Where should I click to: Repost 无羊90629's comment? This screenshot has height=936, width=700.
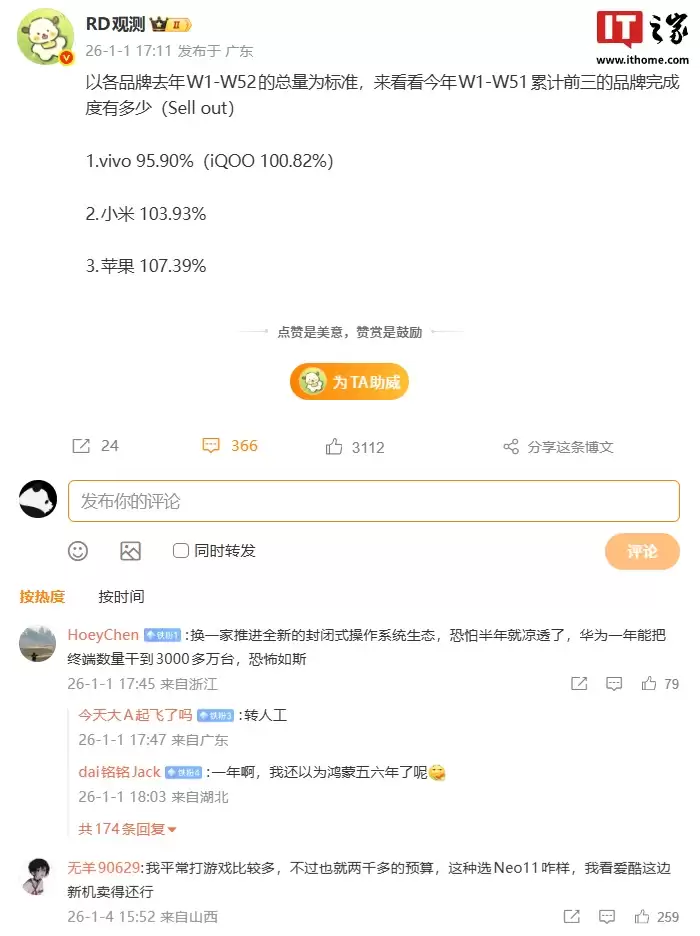pos(572,917)
